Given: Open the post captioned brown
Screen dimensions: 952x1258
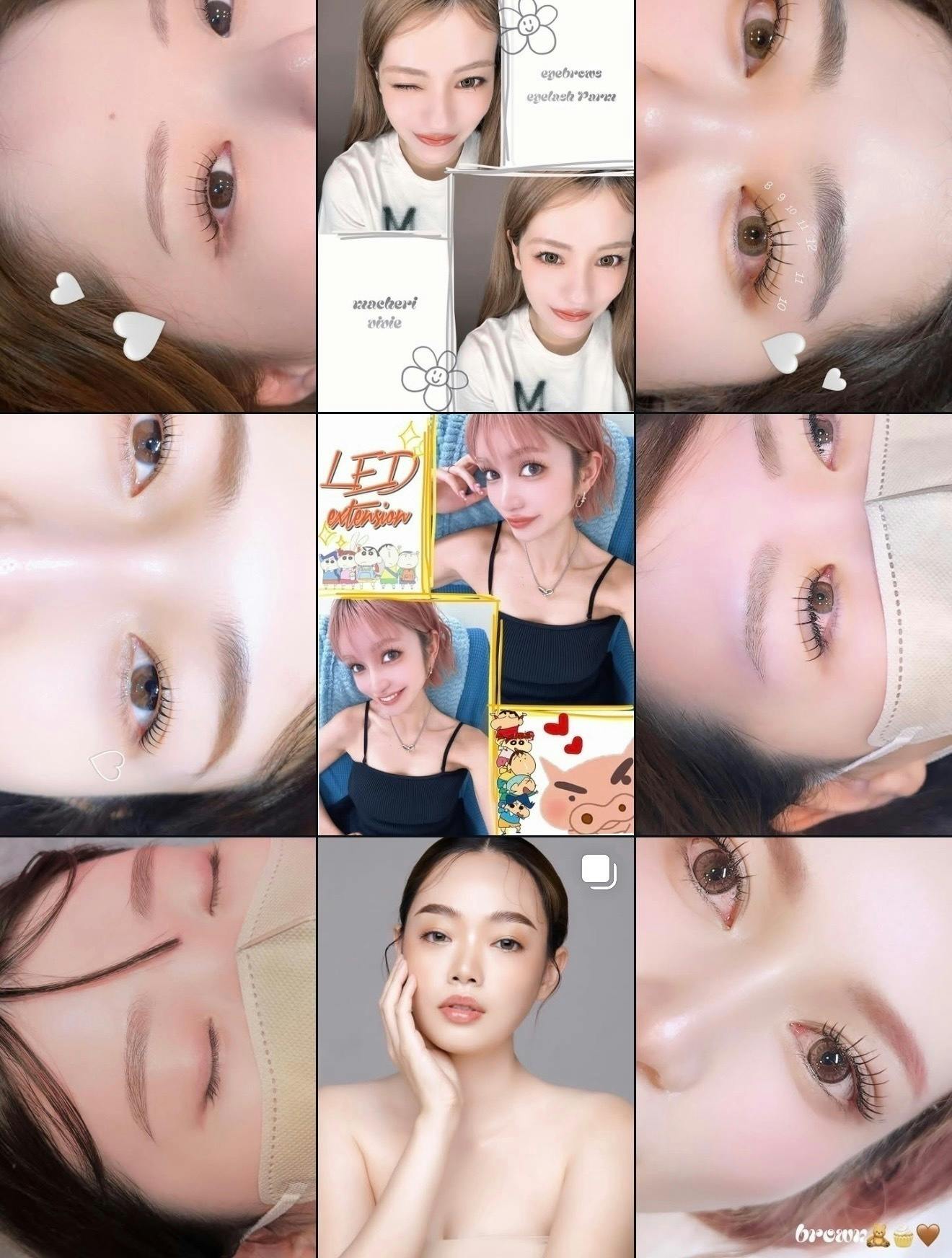Looking at the screenshot, I should tap(794, 1047).
